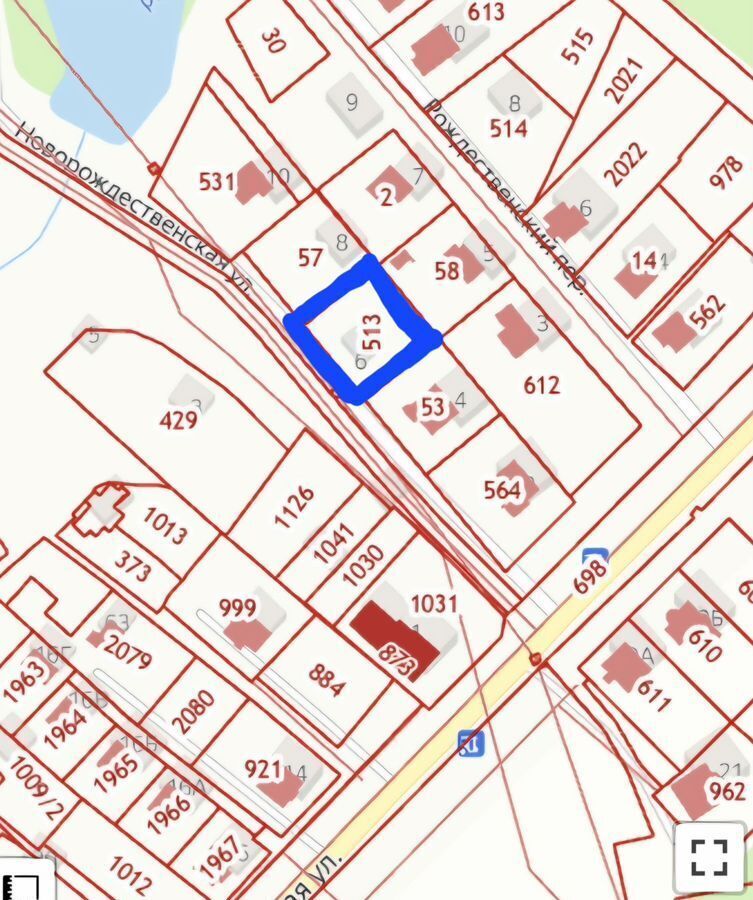Open the ruler measurement tool
The width and height of the screenshot is (753, 900).
coord(22,883)
